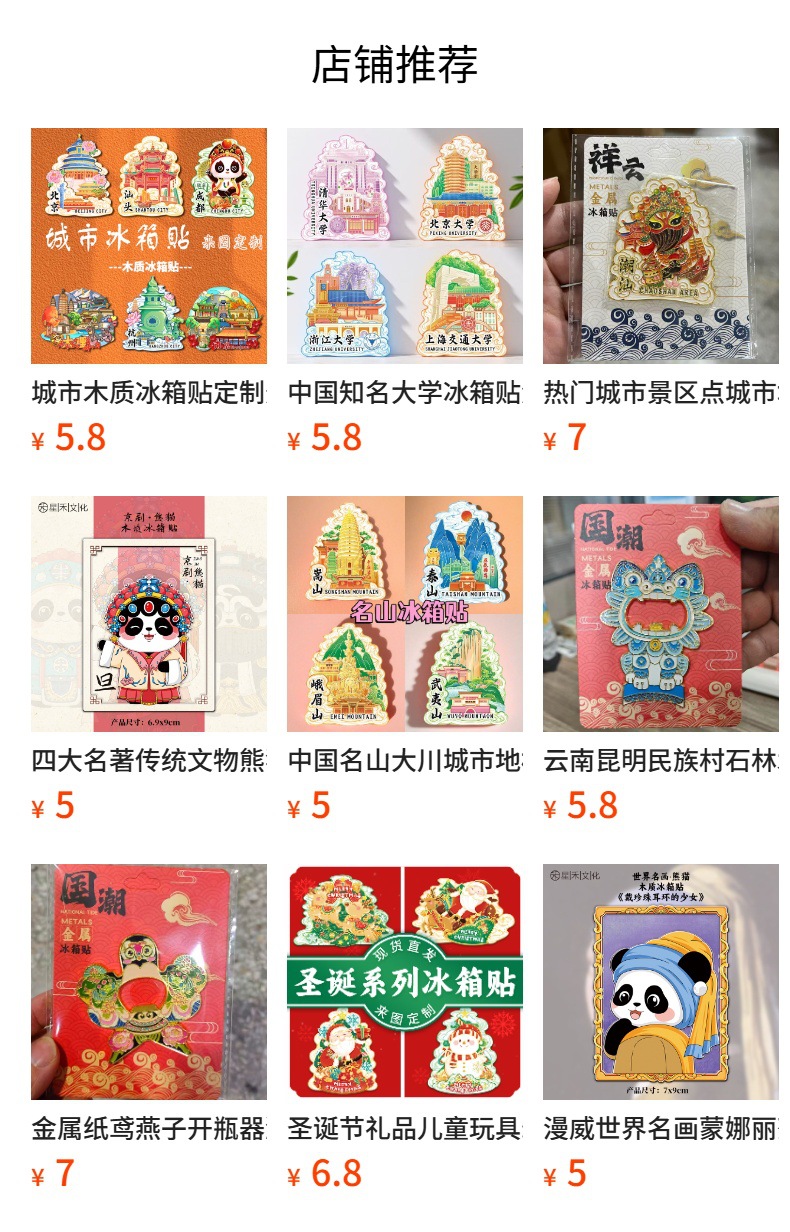Check out the 圣诞节礼品儿童玩具 listing
Image resolution: width=790 pixels, height=1232 pixels.
(x=404, y=982)
